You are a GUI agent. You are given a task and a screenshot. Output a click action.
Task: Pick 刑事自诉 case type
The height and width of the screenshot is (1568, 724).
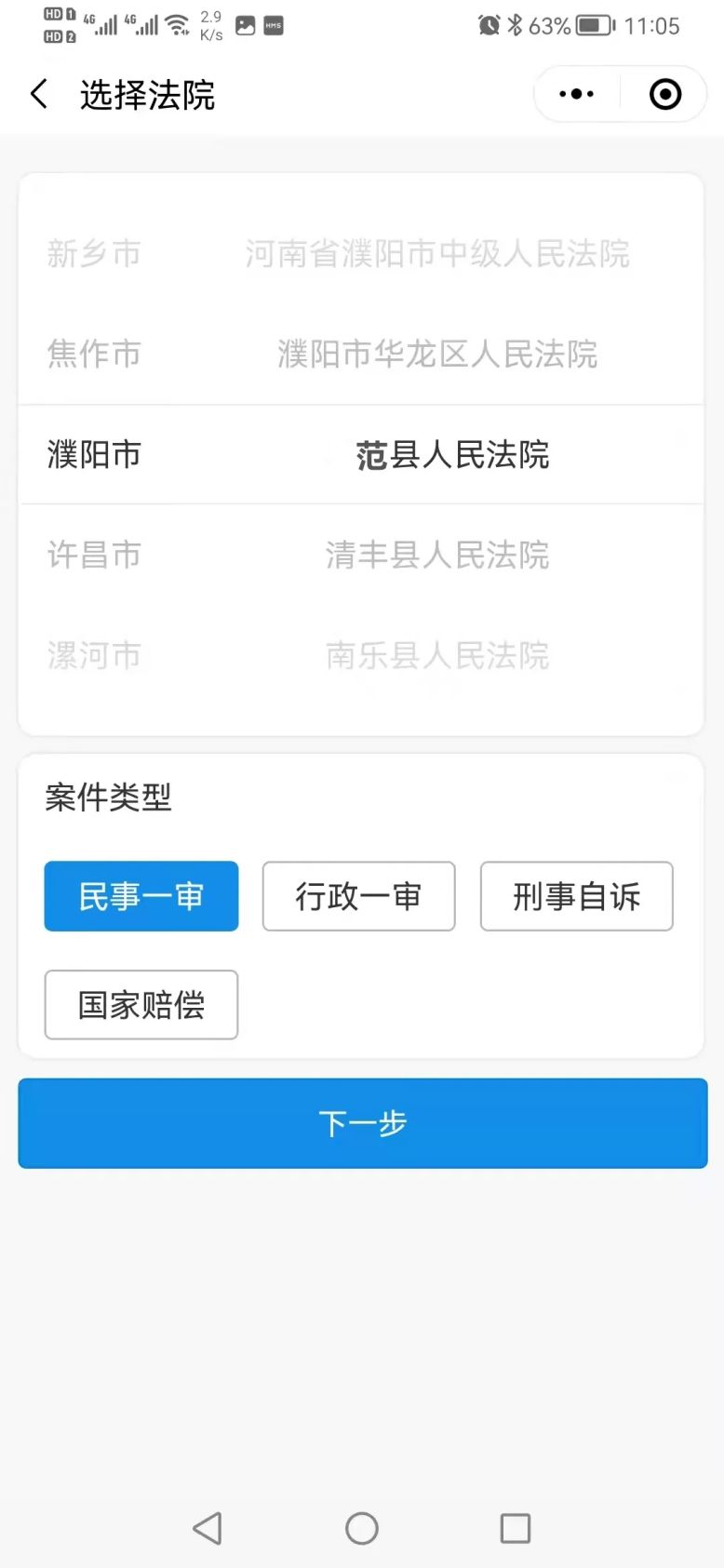576,896
